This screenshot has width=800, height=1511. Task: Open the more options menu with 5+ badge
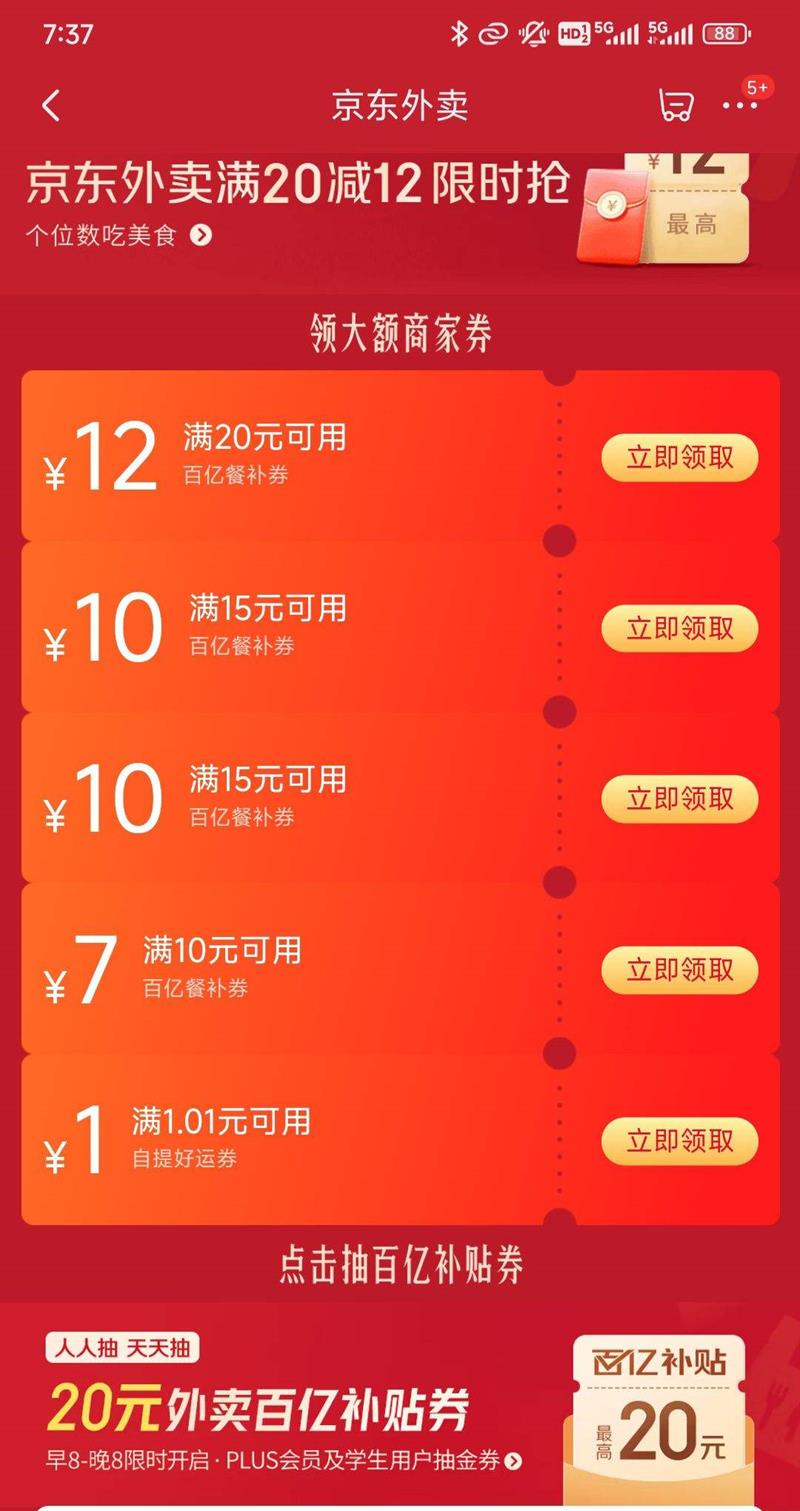pyautogui.click(x=739, y=105)
